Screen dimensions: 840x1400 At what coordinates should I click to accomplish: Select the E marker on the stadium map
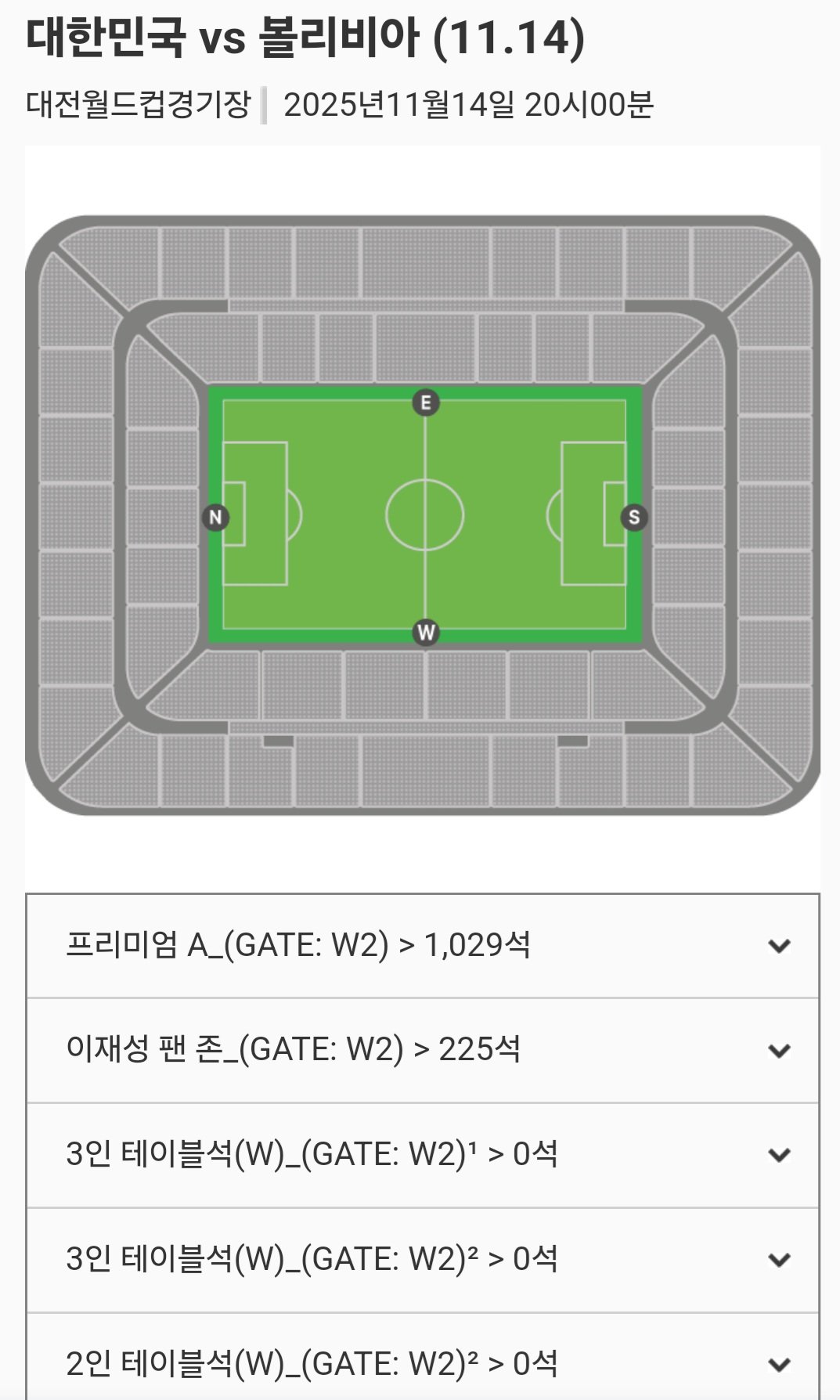(425, 401)
